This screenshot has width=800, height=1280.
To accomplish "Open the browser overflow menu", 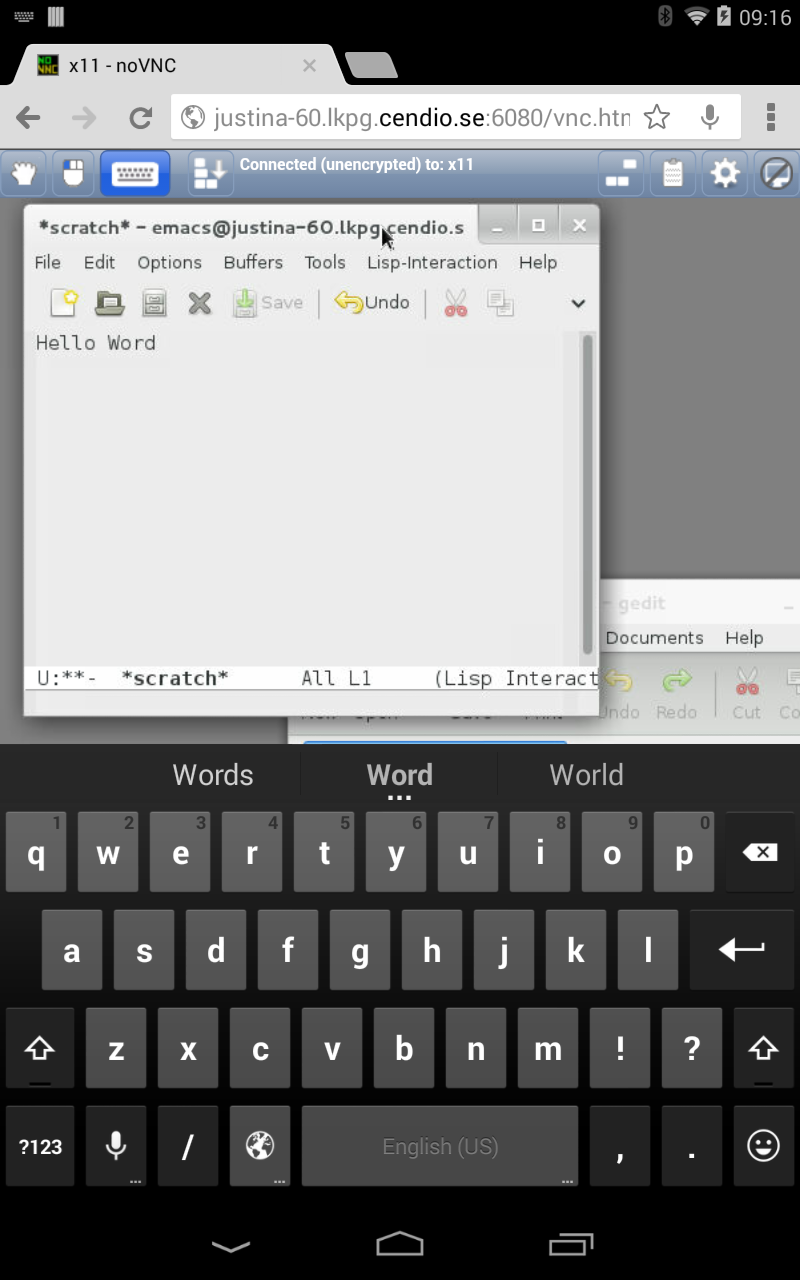I will pyautogui.click(x=771, y=118).
